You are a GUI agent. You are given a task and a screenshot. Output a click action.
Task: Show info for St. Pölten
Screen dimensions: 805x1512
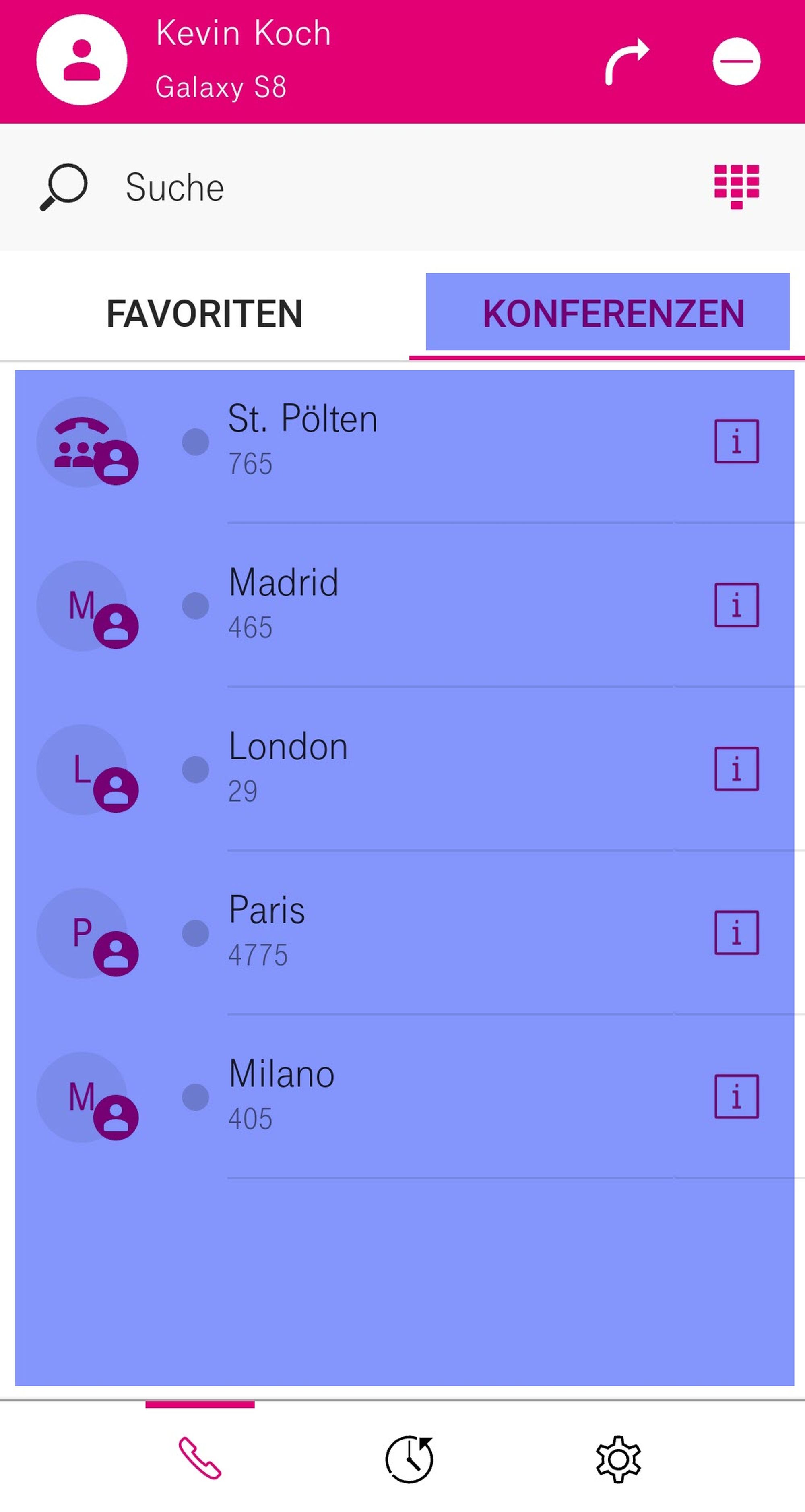point(736,441)
